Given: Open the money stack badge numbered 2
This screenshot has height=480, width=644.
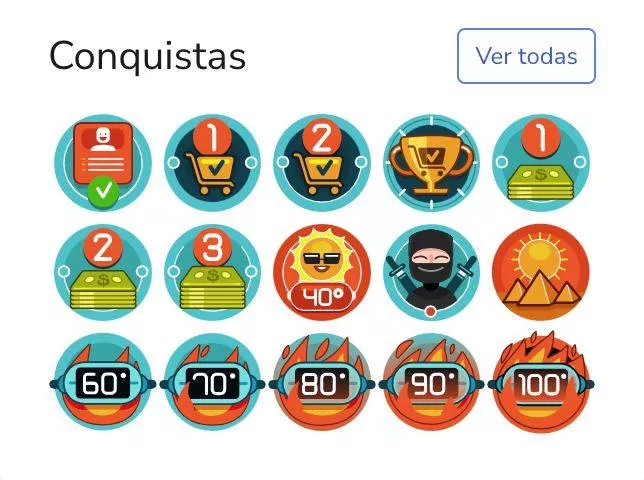Looking at the screenshot, I should point(101,272).
